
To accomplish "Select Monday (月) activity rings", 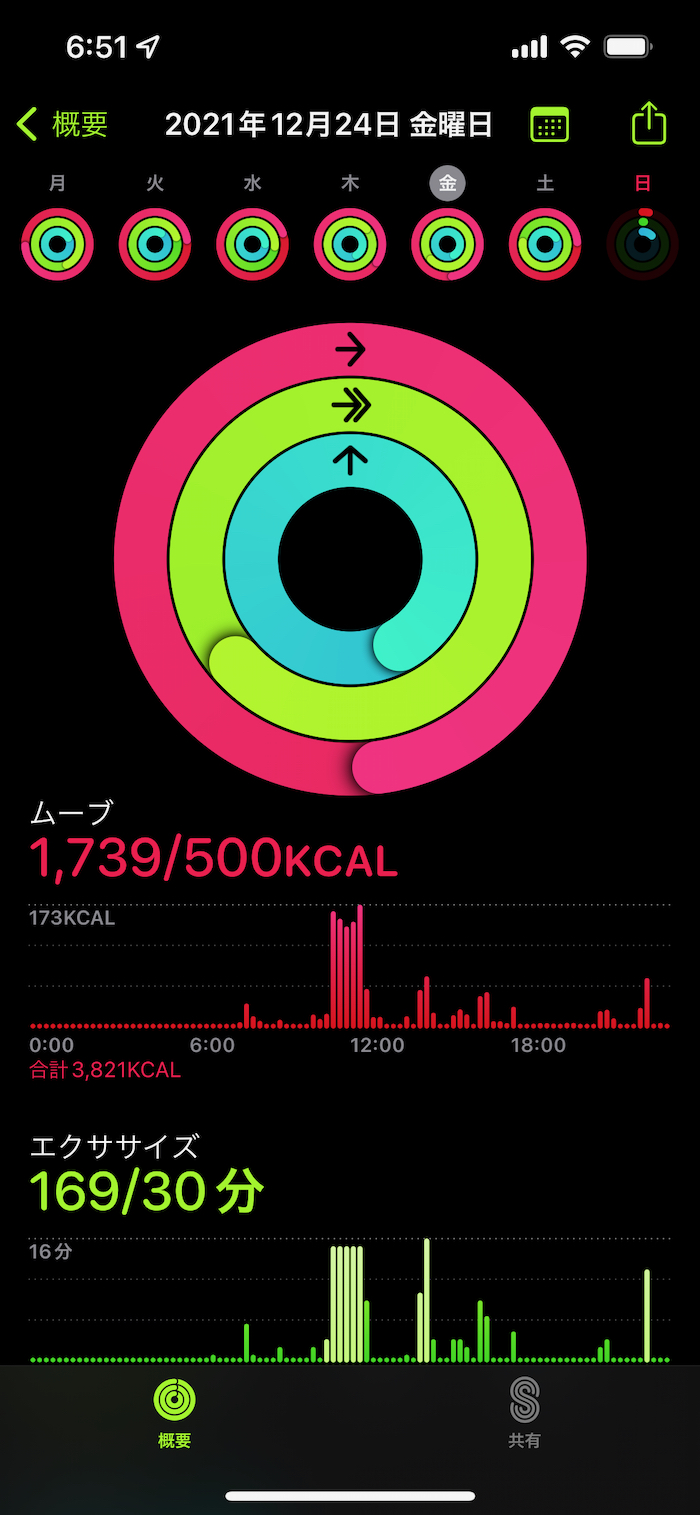I will tap(58, 244).
